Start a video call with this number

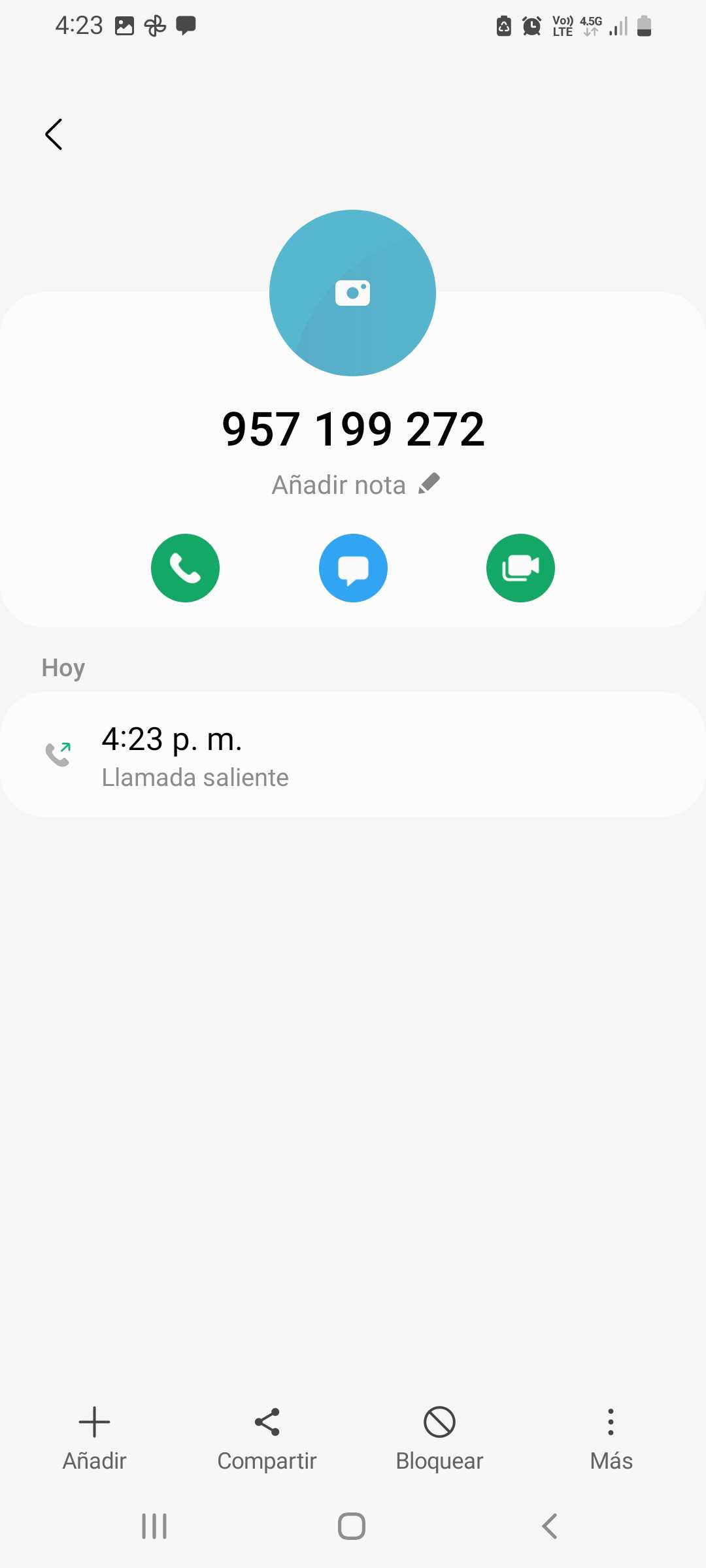(520, 568)
